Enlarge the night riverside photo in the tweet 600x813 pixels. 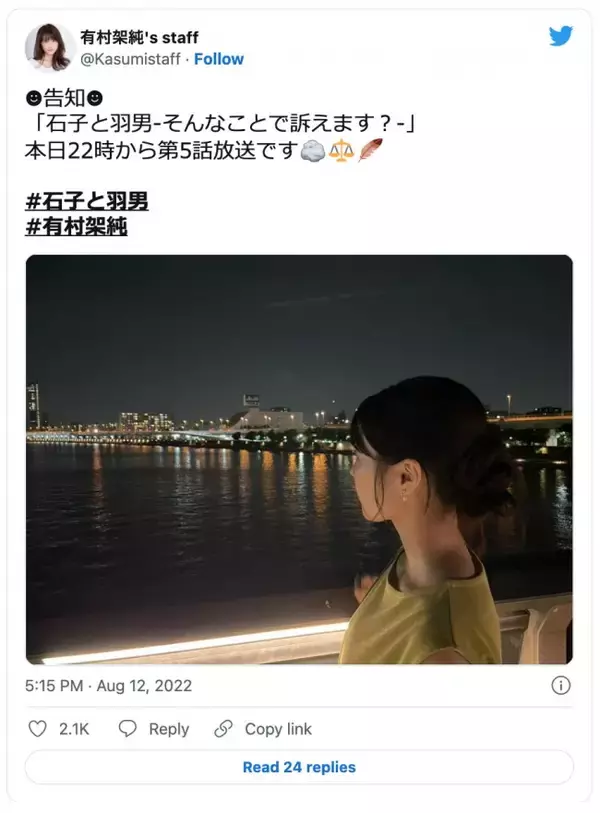point(299,459)
